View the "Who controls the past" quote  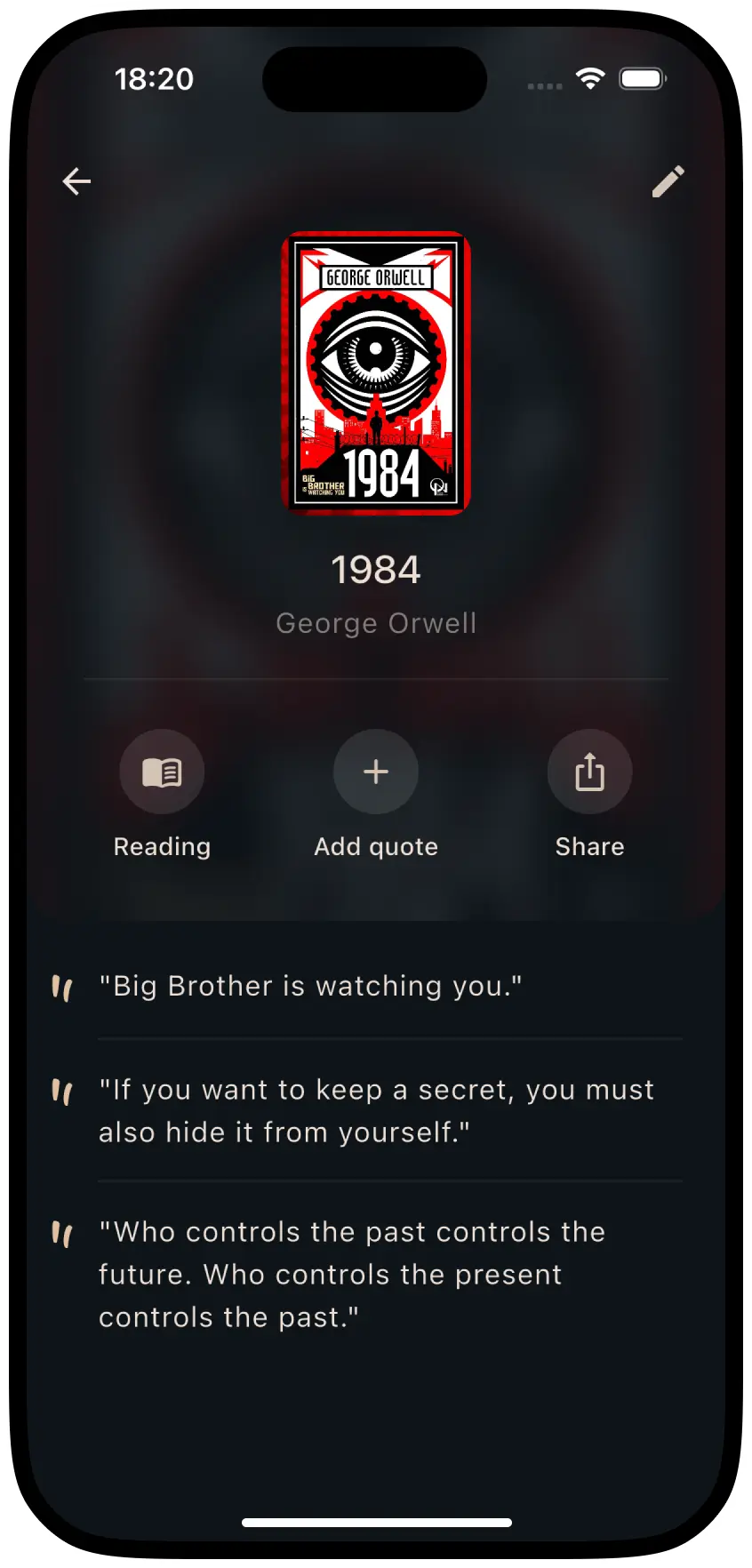352,1274
